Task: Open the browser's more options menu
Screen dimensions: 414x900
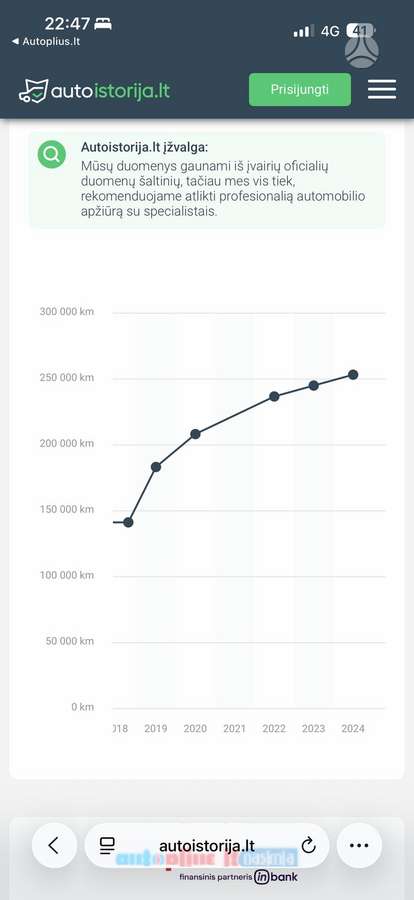Action: 359,845
